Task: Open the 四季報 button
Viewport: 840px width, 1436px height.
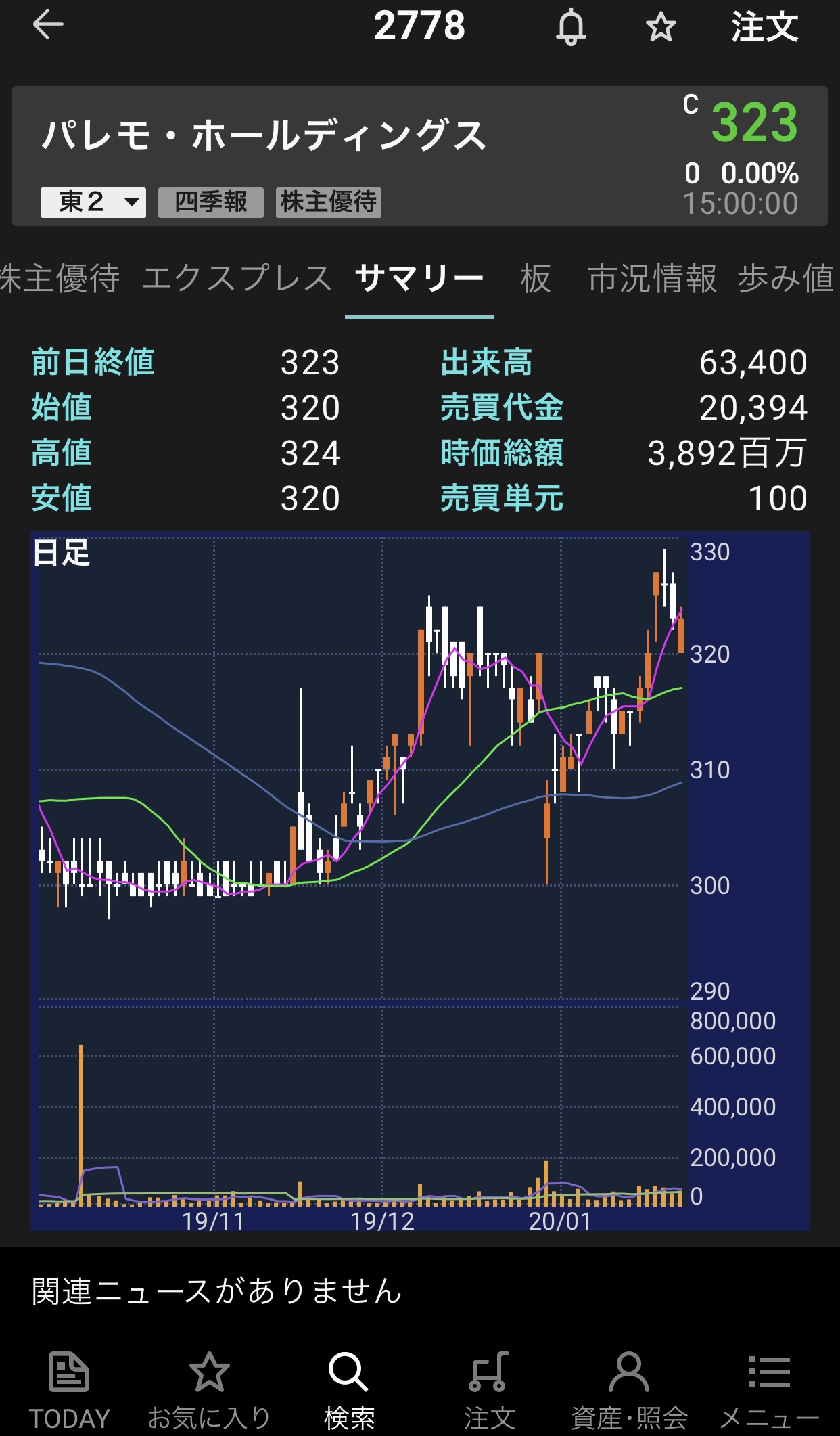Action: tap(210, 202)
